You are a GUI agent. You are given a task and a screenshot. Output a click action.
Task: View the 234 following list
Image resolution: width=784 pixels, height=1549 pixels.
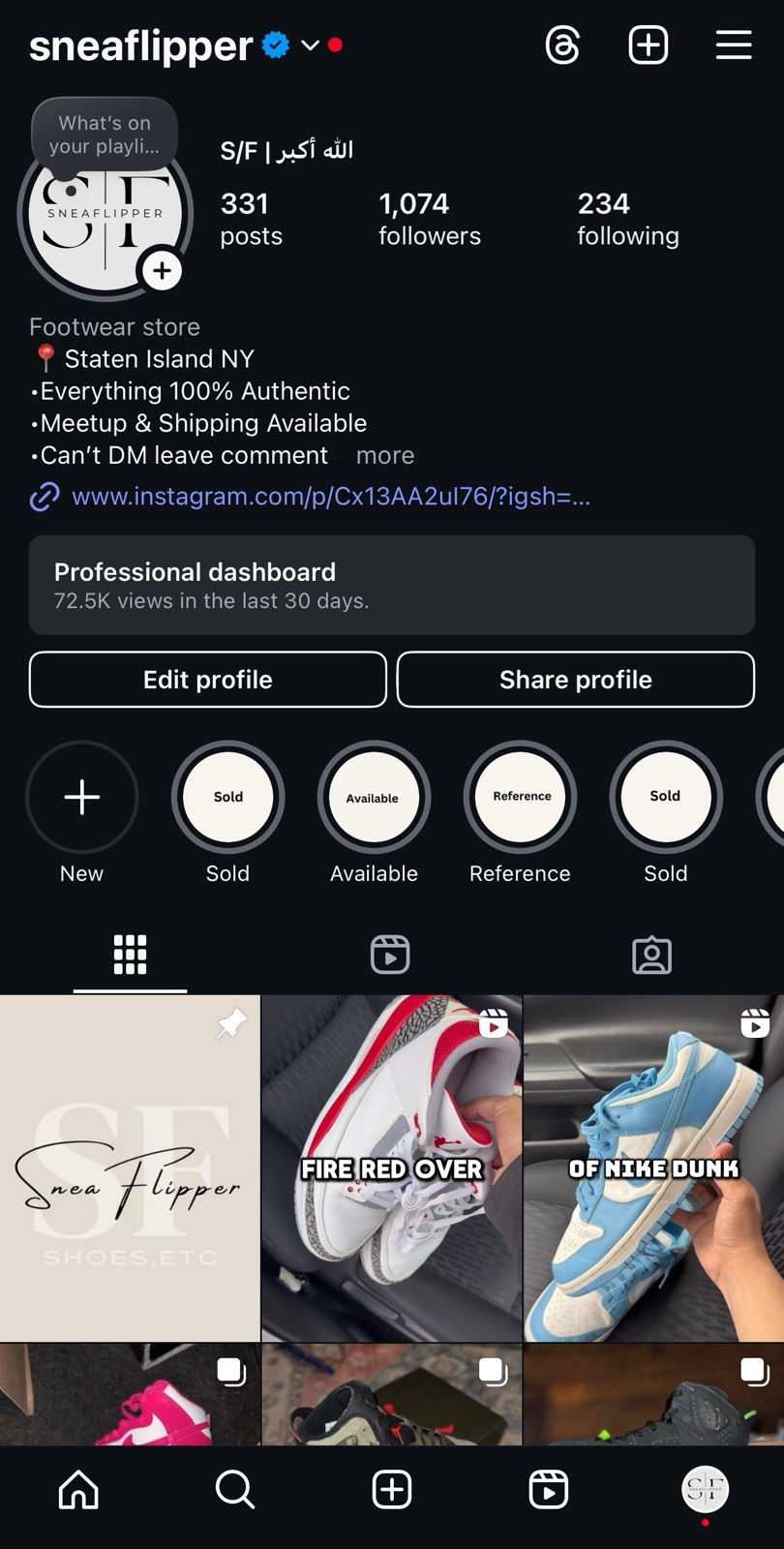(627, 219)
